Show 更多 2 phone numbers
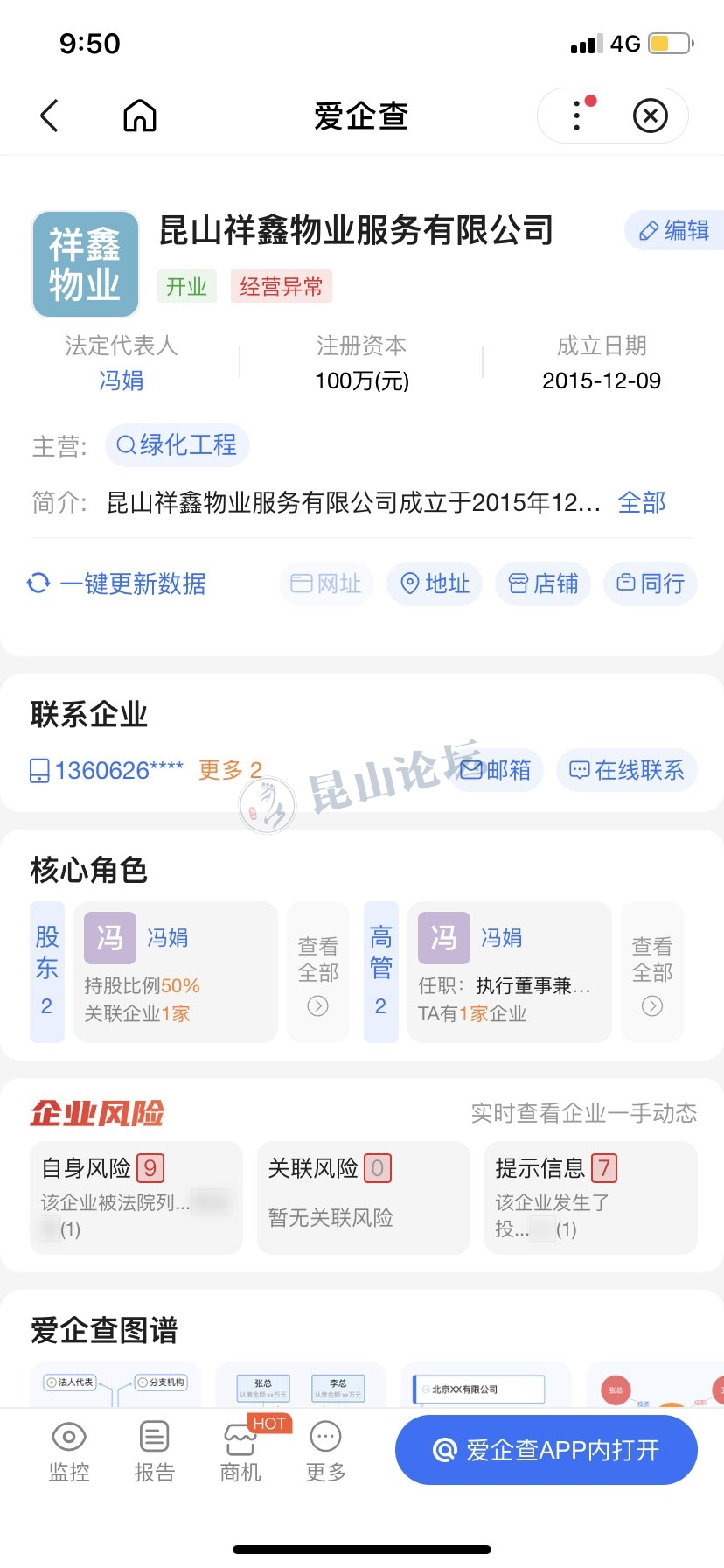The height and width of the screenshot is (1568, 724). pyautogui.click(x=230, y=770)
